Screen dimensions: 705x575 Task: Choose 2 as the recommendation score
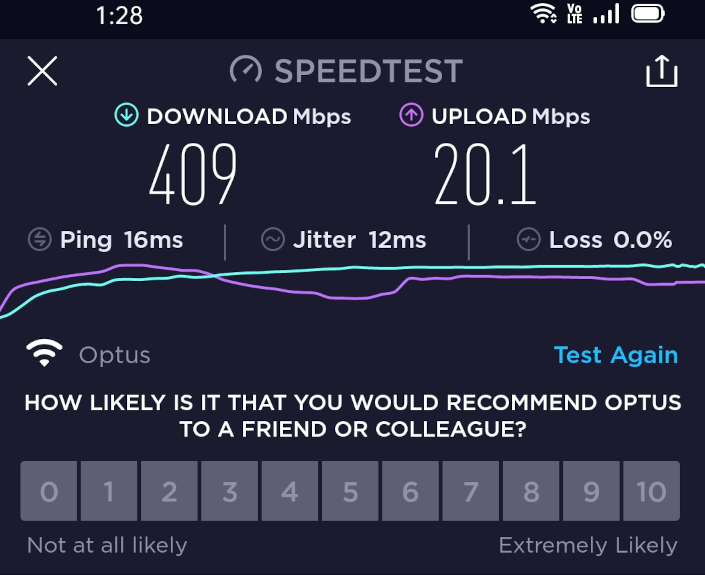click(169, 491)
